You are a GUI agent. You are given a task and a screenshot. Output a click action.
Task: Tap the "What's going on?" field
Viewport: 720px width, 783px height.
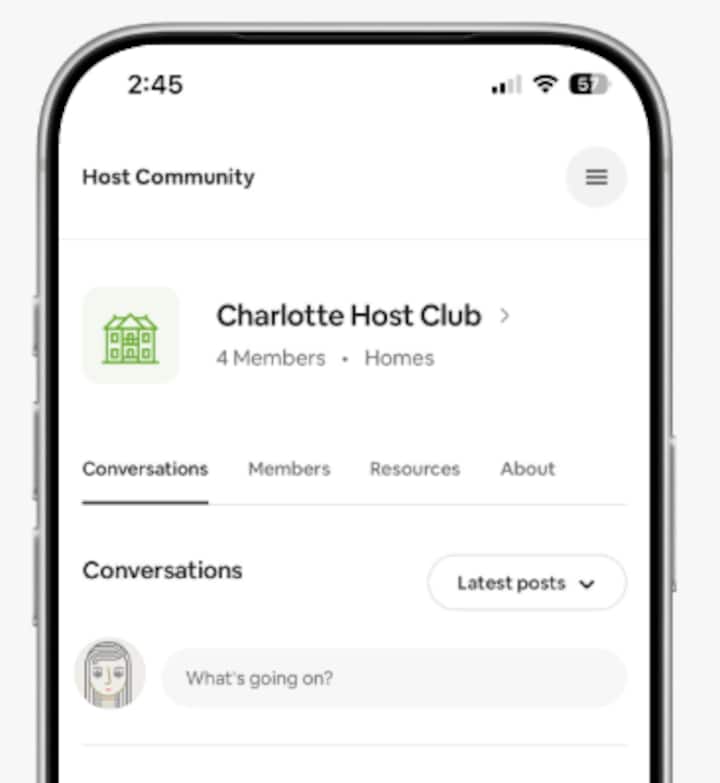[394, 678]
